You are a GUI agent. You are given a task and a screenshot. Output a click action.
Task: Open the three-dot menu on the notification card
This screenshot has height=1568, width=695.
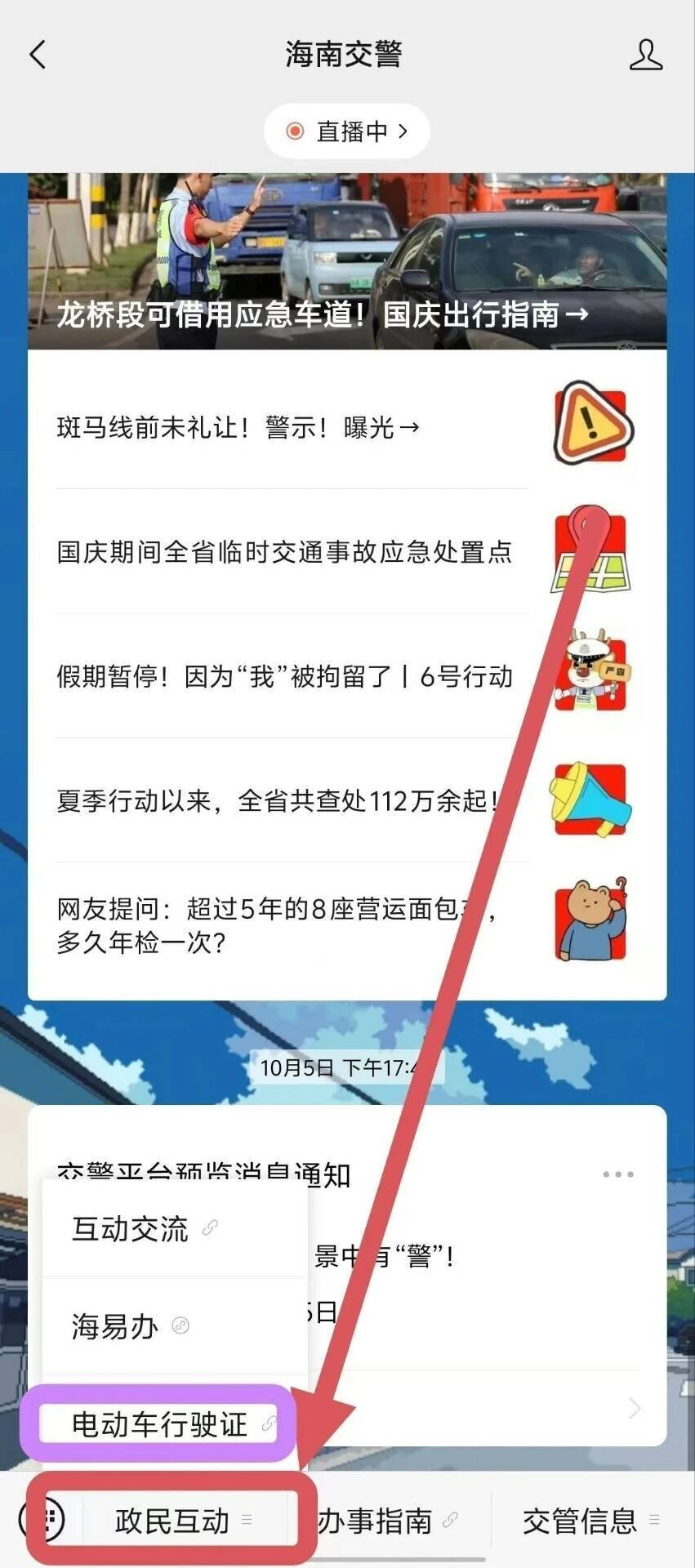point(617,1174)
